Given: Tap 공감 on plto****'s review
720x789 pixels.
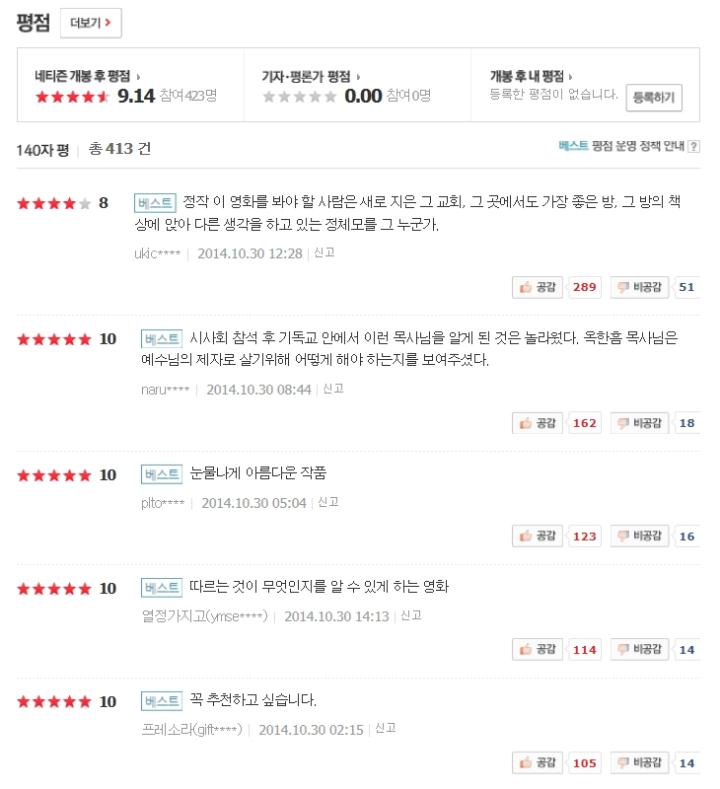Looking at the screenshot, I should click(537, 536).
